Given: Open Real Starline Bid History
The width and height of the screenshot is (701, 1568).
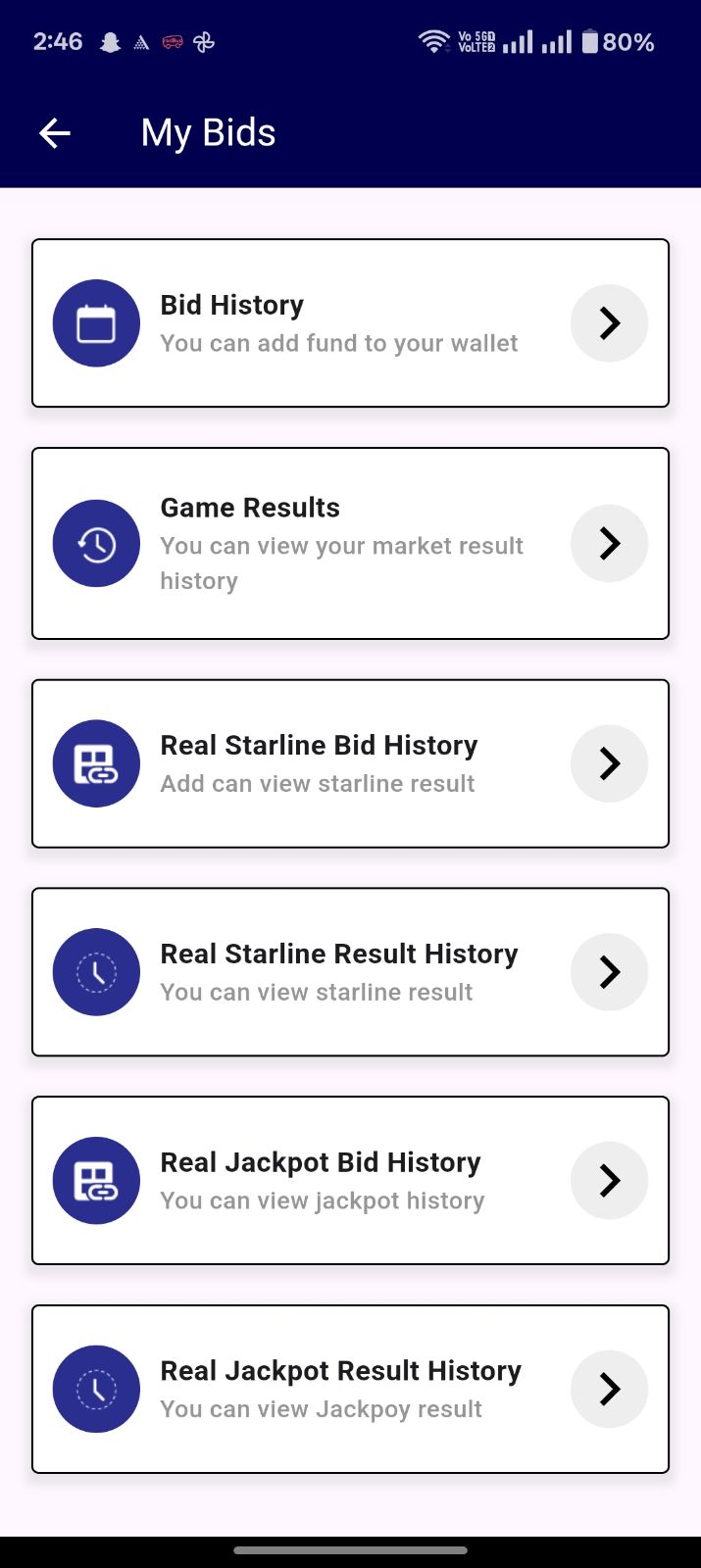Looking at the screenshot, I should pyautogui.click(x=350, y=763).
